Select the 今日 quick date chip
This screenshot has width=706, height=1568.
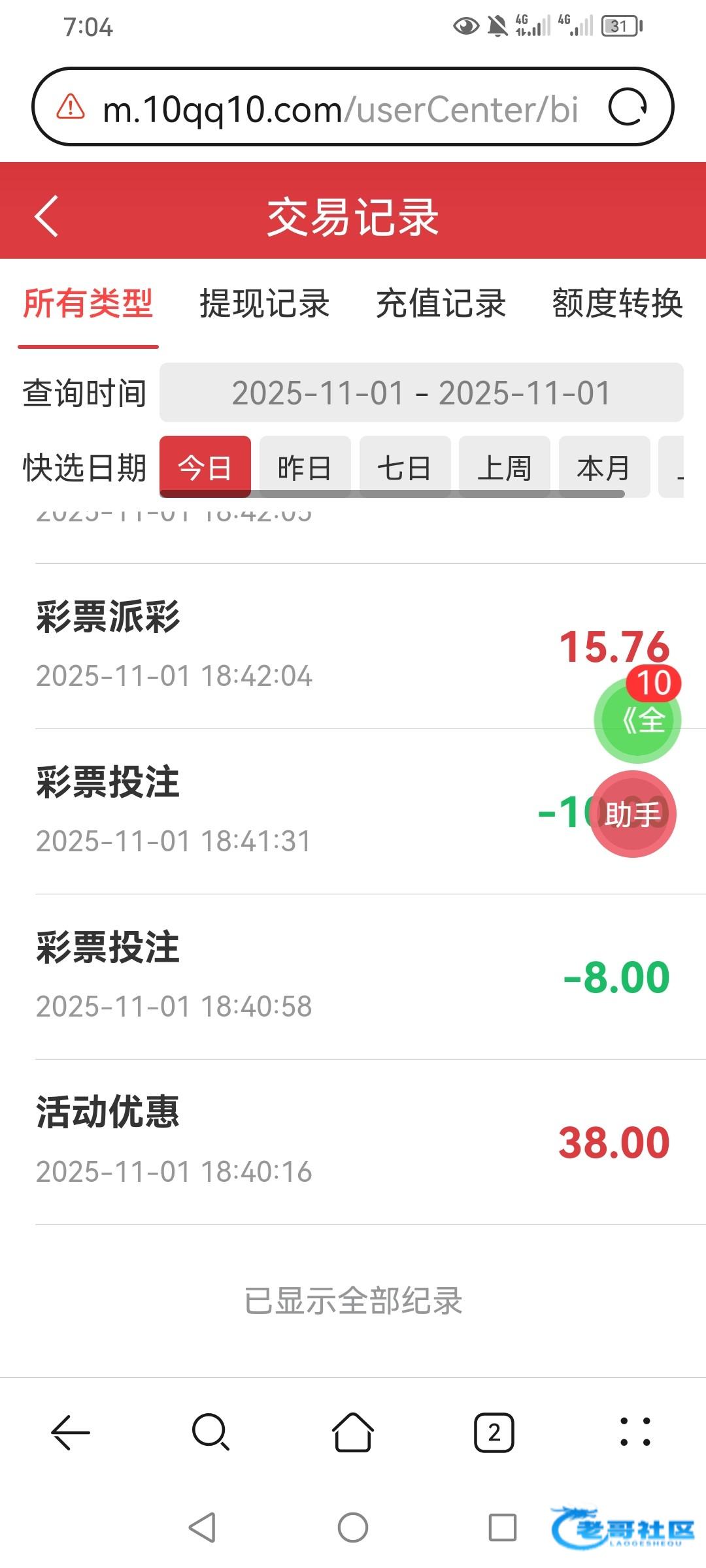tap(205, 467)
